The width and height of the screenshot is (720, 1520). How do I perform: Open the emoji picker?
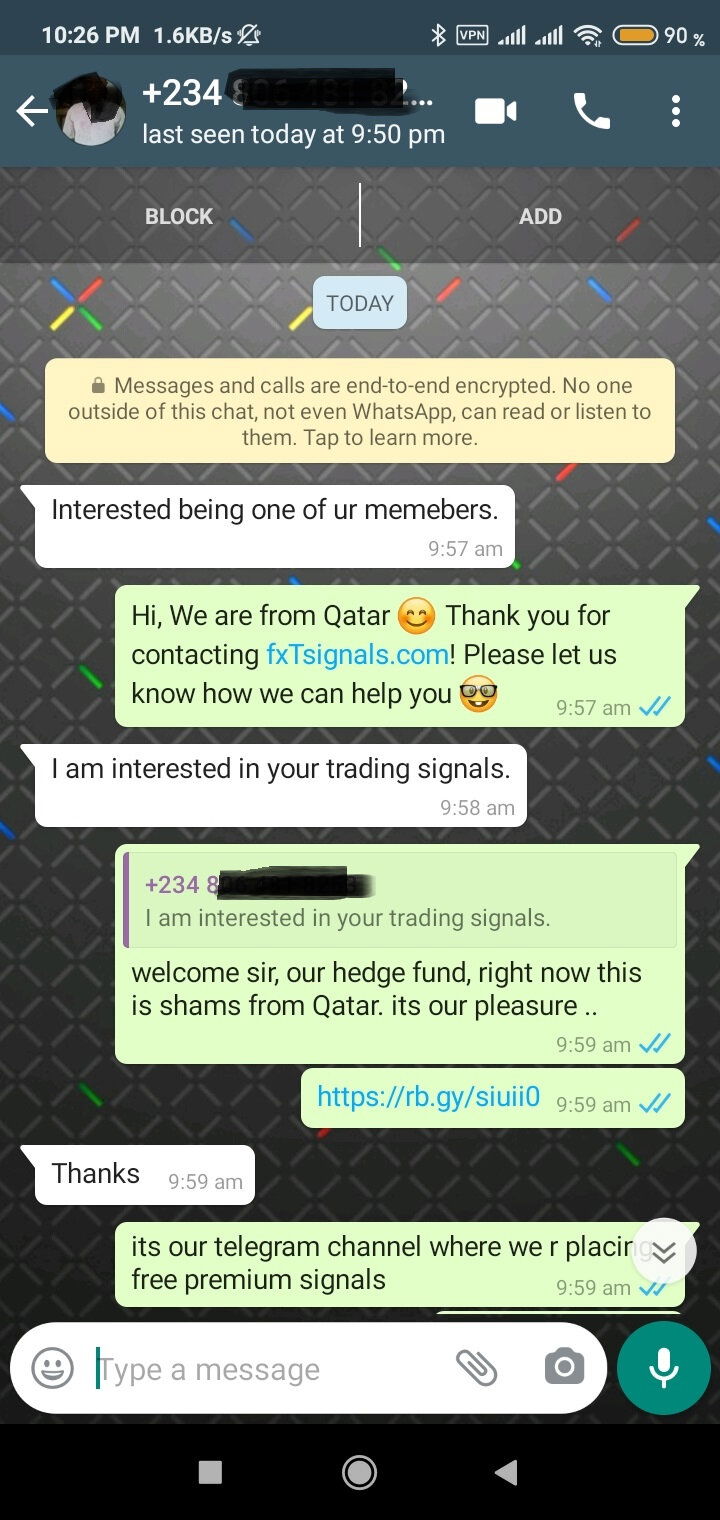point(52,1368)
